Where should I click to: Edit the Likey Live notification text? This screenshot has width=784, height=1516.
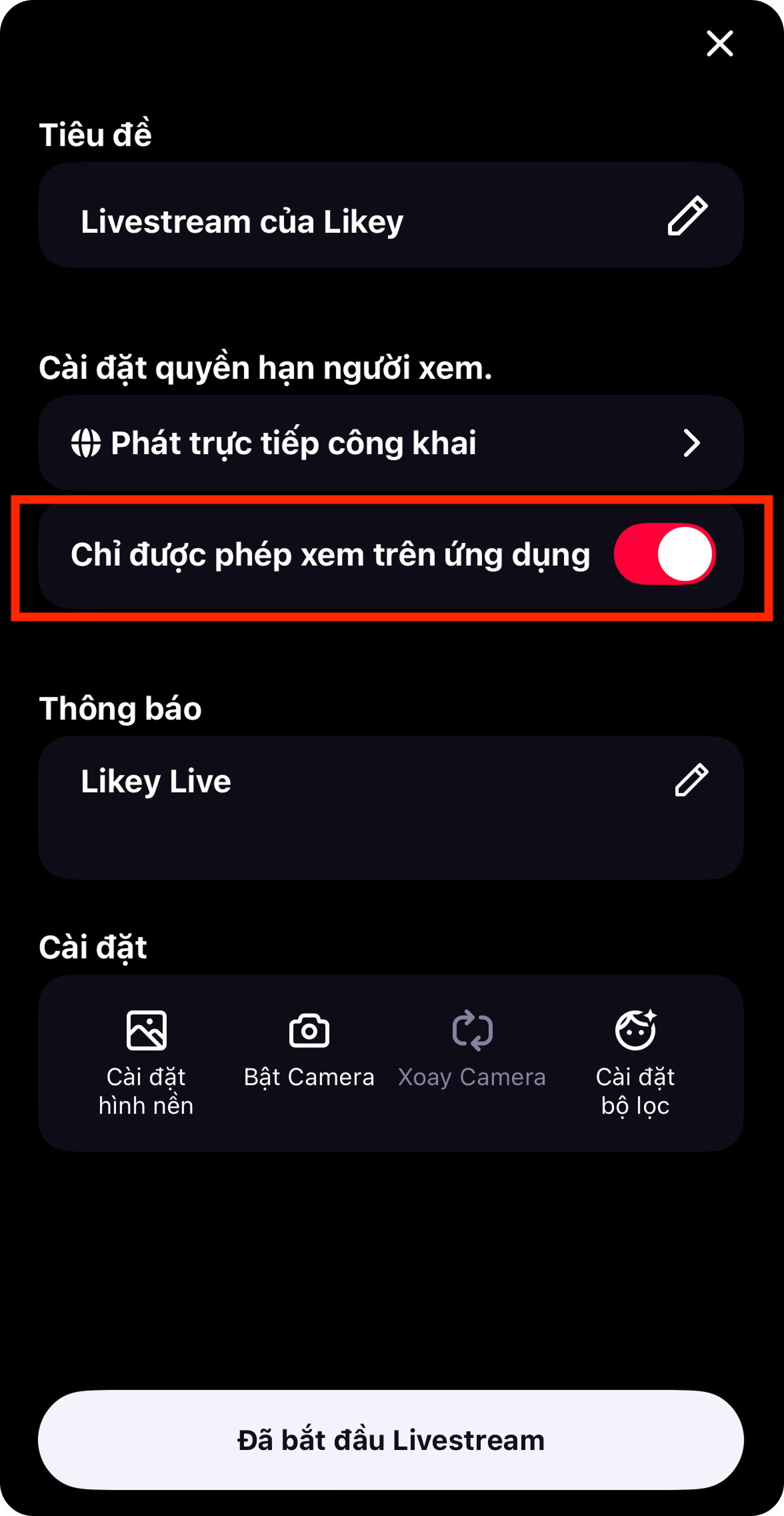pyautogui.click(x=691, y=780)
